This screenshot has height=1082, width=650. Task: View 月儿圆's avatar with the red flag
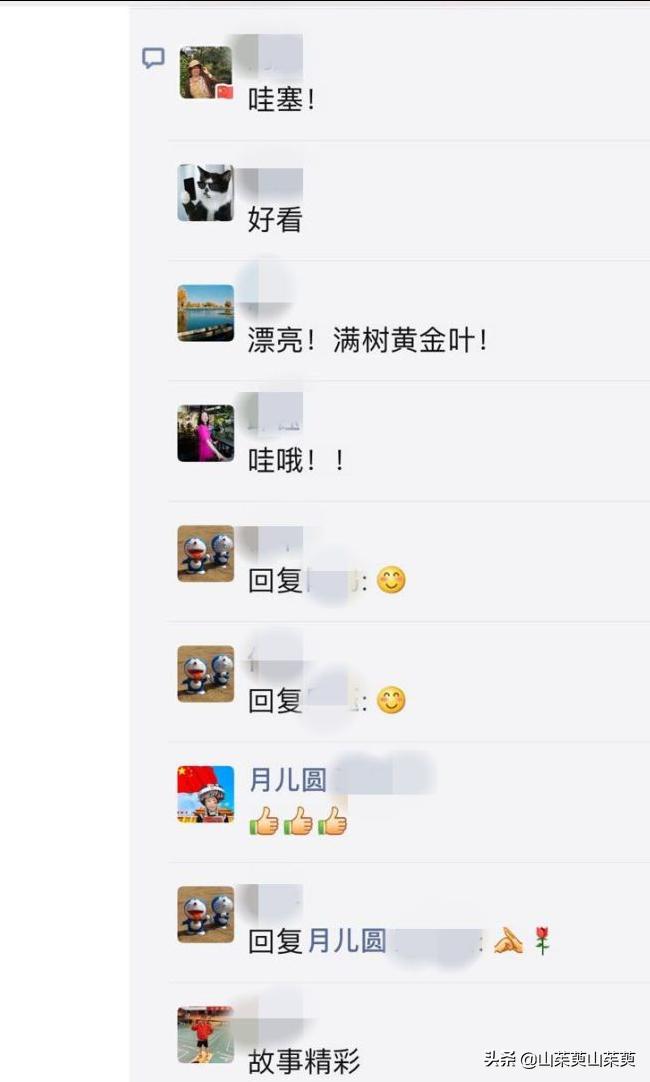point(205,794)
